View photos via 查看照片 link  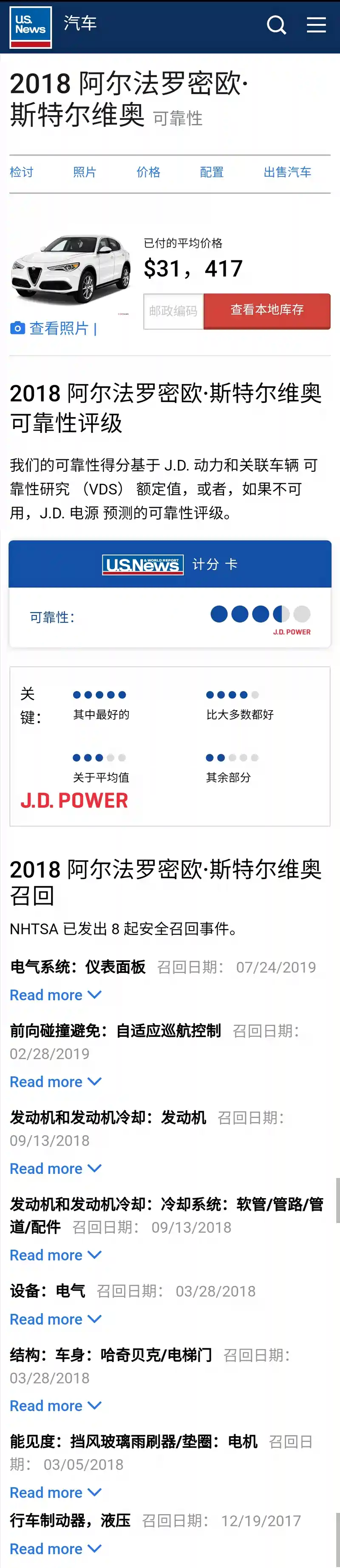54,329
